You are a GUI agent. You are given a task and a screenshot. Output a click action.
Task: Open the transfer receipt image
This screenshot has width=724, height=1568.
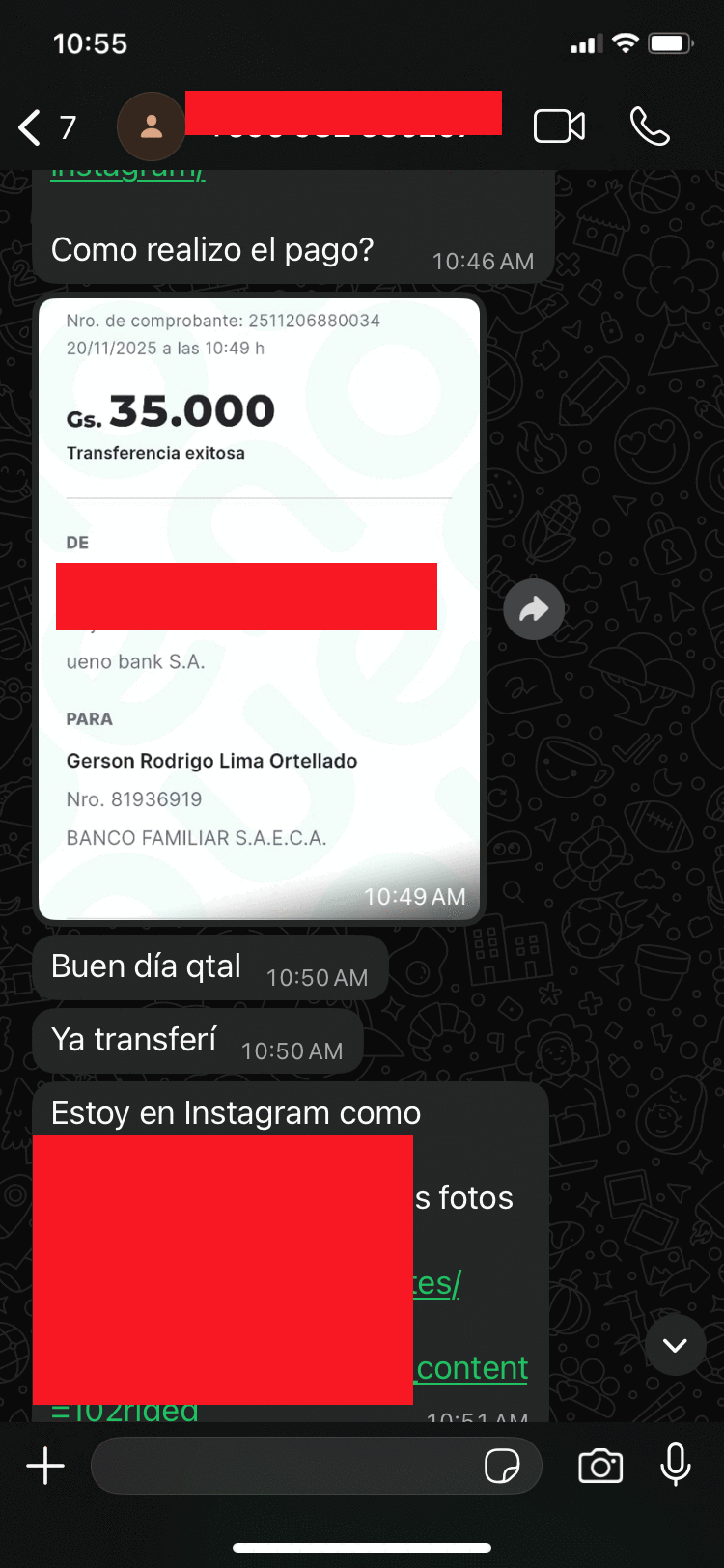coord(259,608)
